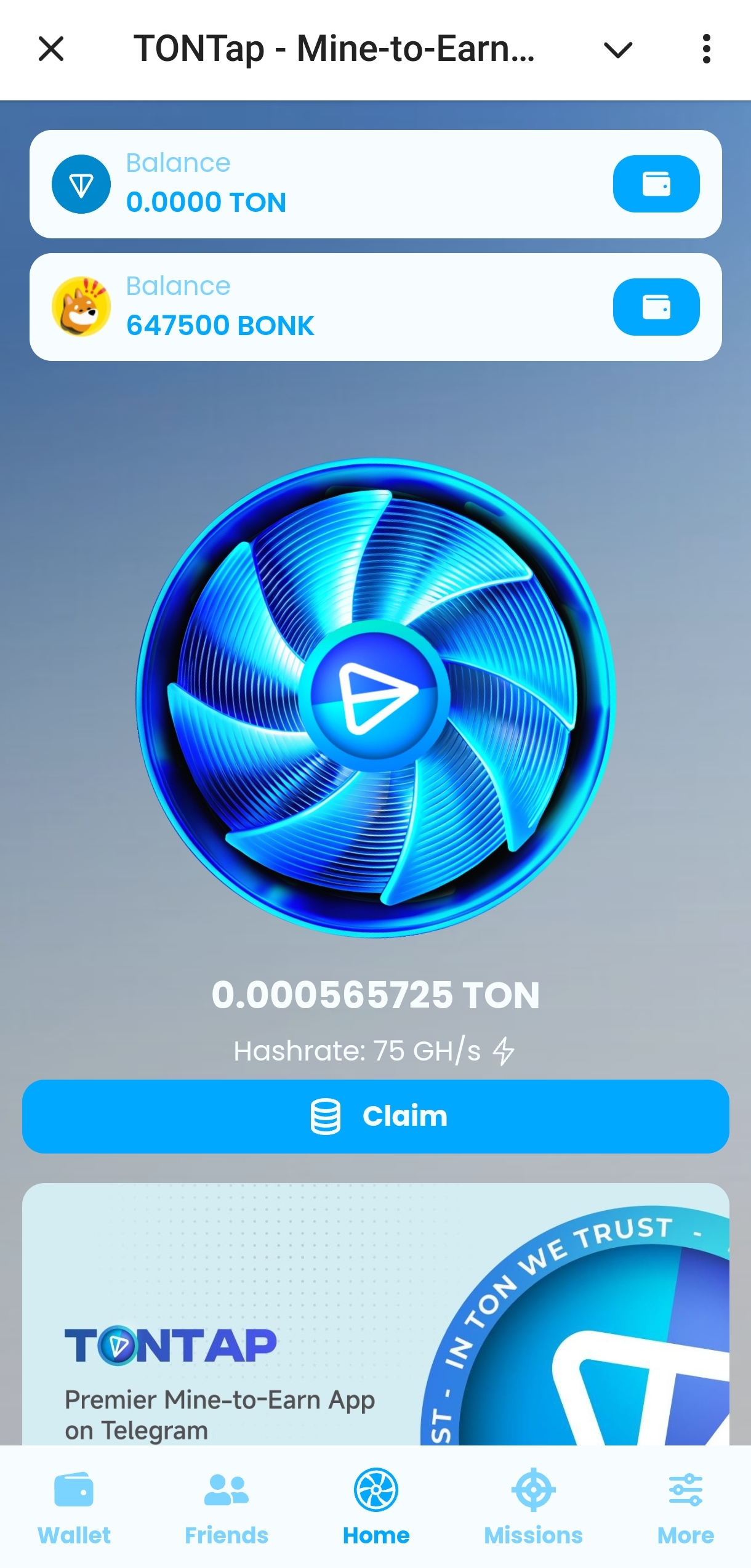Select the 0.000565725 TON mined amount
Viewport: 751px width, 1568px height.
click(375, 993)
